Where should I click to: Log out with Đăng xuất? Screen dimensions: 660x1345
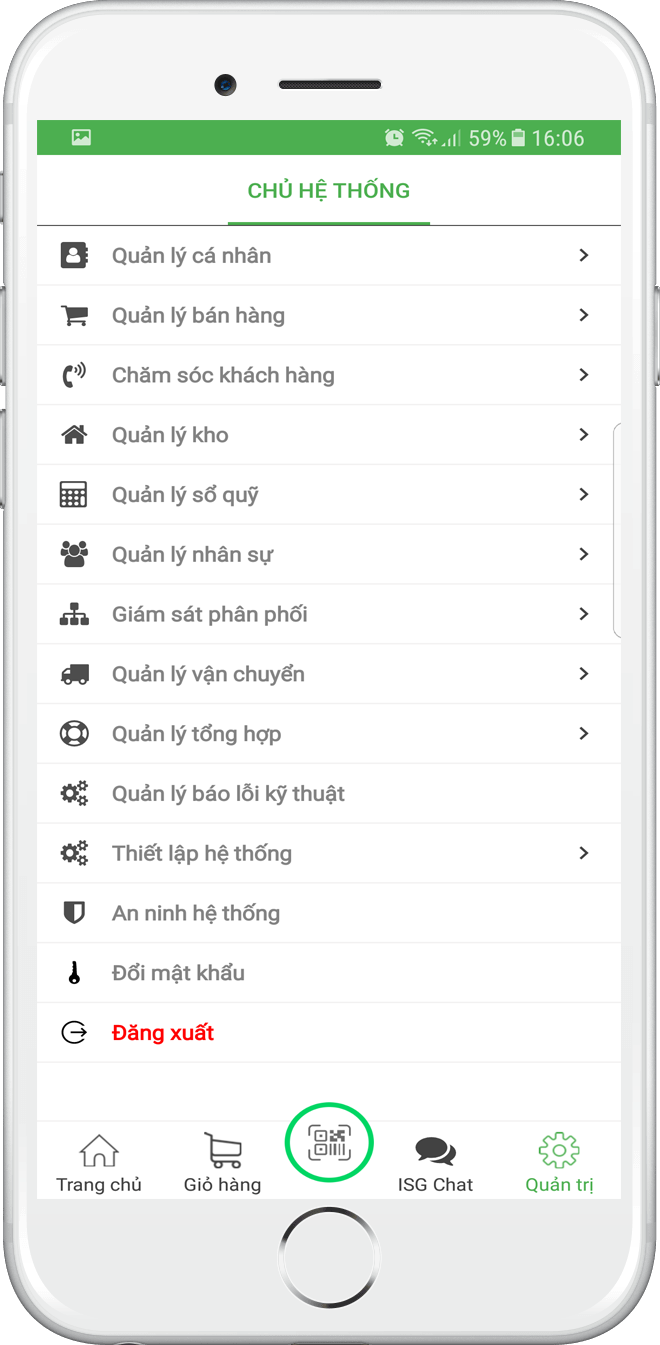click(x=162, y=1033)
